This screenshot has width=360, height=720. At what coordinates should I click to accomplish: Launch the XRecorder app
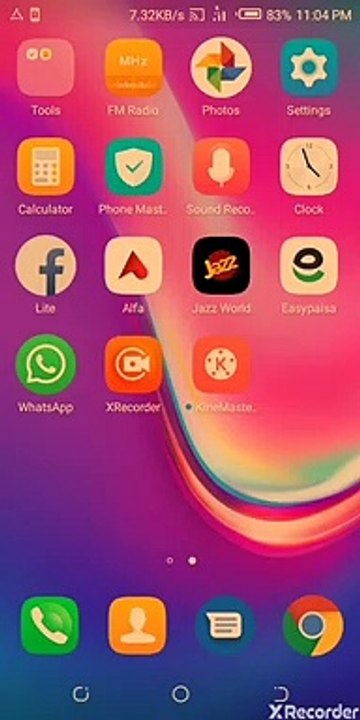click(134, 365)
